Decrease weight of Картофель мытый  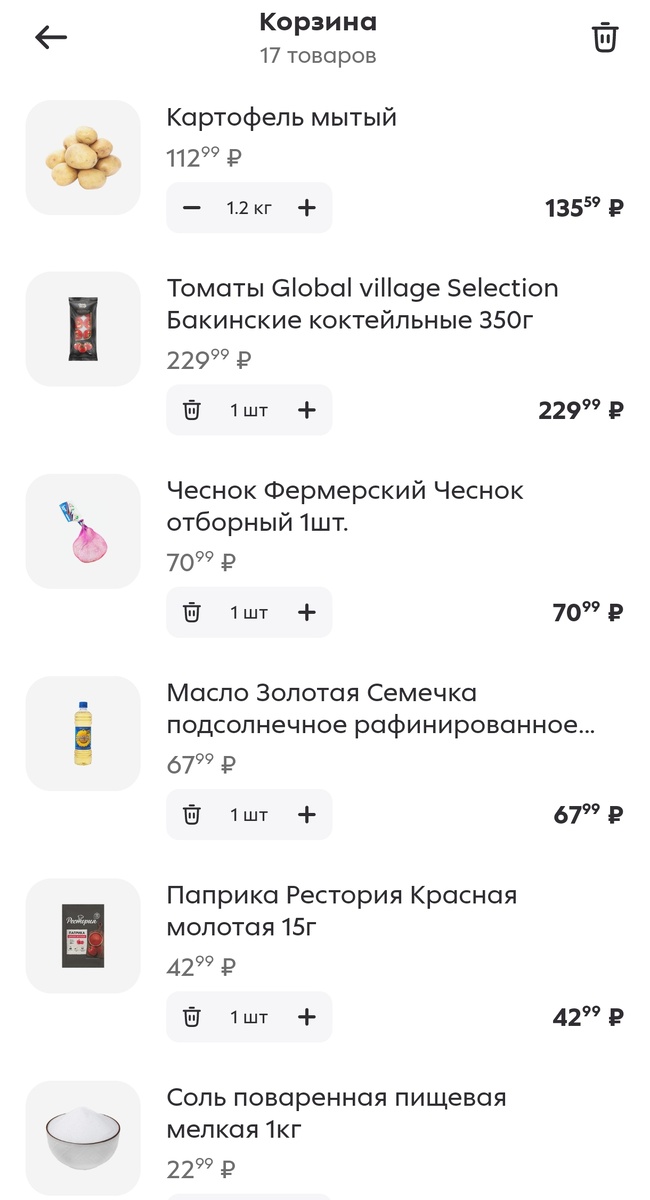[x=192, y=208]
